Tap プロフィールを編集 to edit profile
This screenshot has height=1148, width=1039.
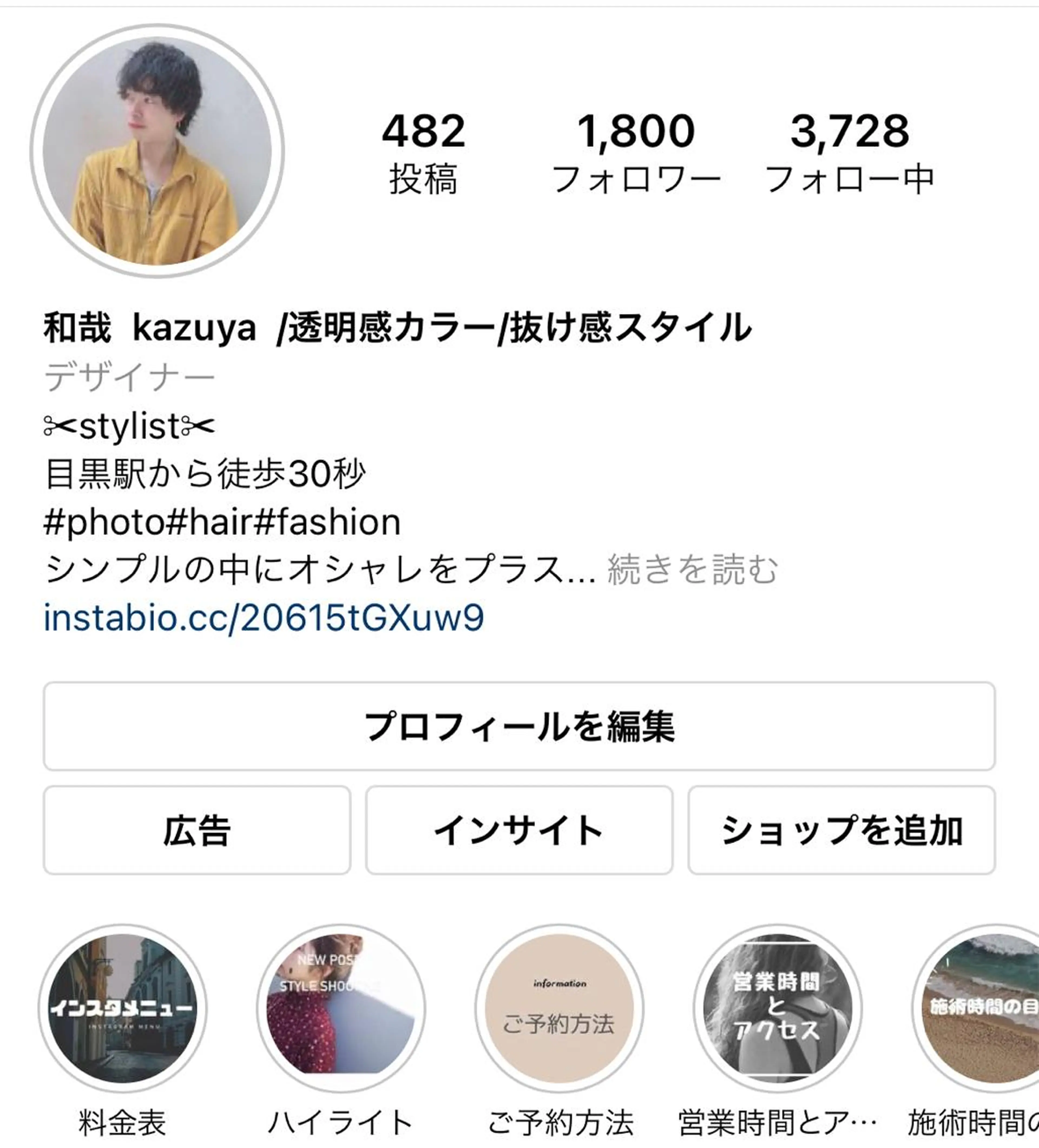519,726
